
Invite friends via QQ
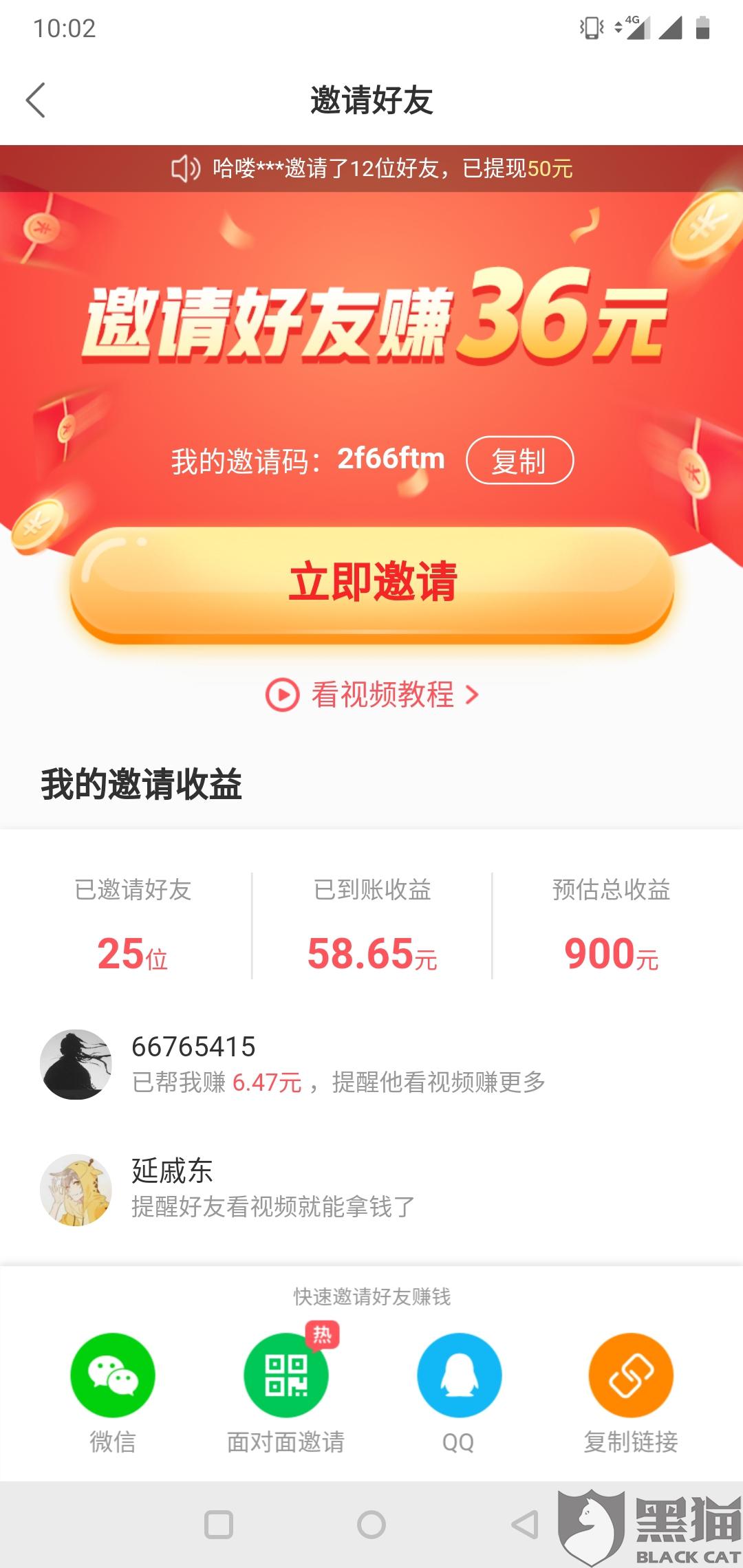pos(459,1375)
